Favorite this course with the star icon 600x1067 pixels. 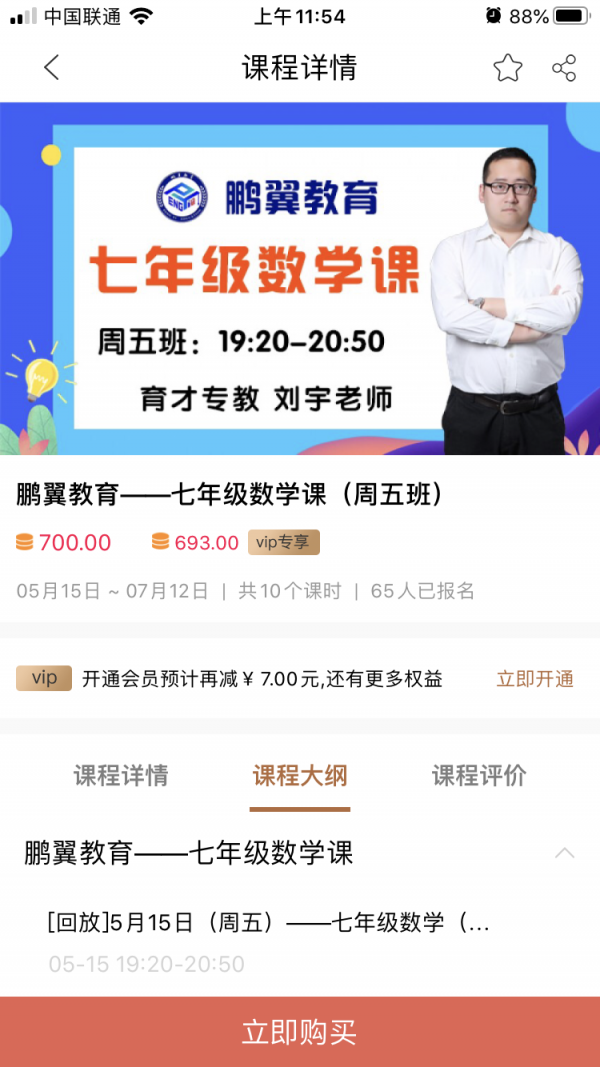click(508, 68)
